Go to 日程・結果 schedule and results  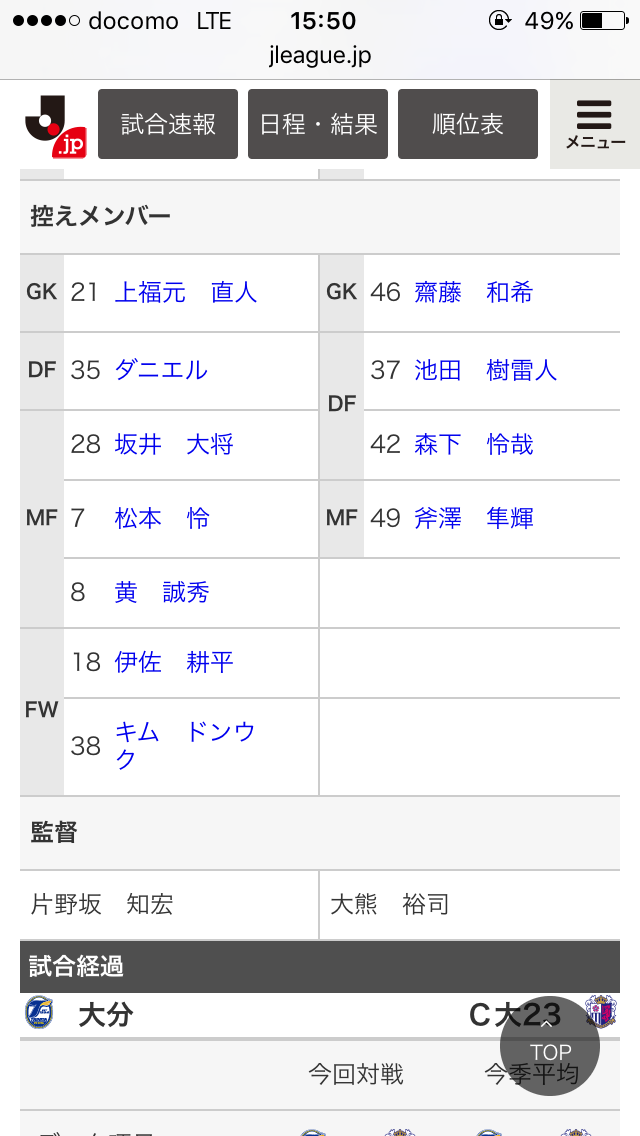click(318, 124)
